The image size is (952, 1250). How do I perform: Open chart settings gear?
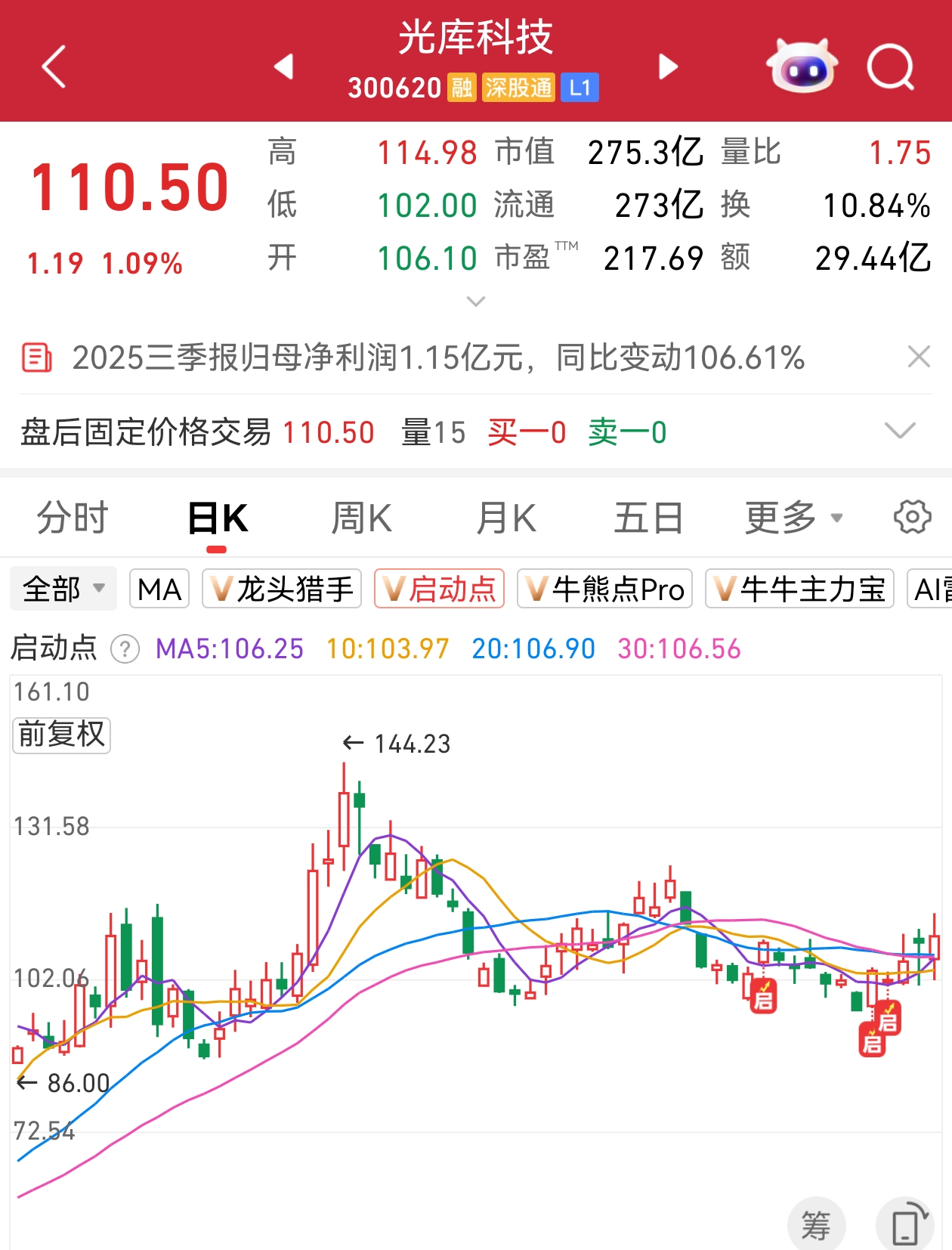coord(912,518)
